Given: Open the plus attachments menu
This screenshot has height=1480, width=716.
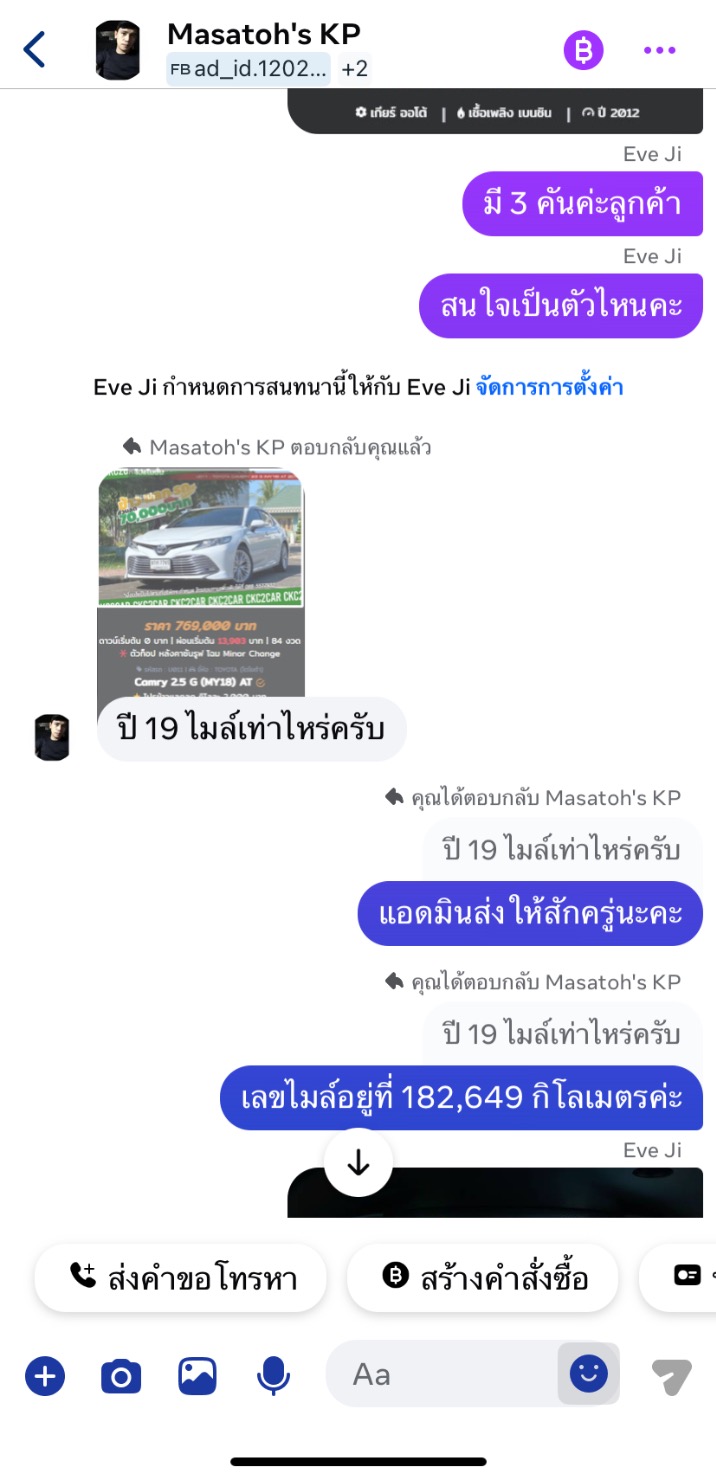Looking at the screenshot, I should coord(45,1376).
